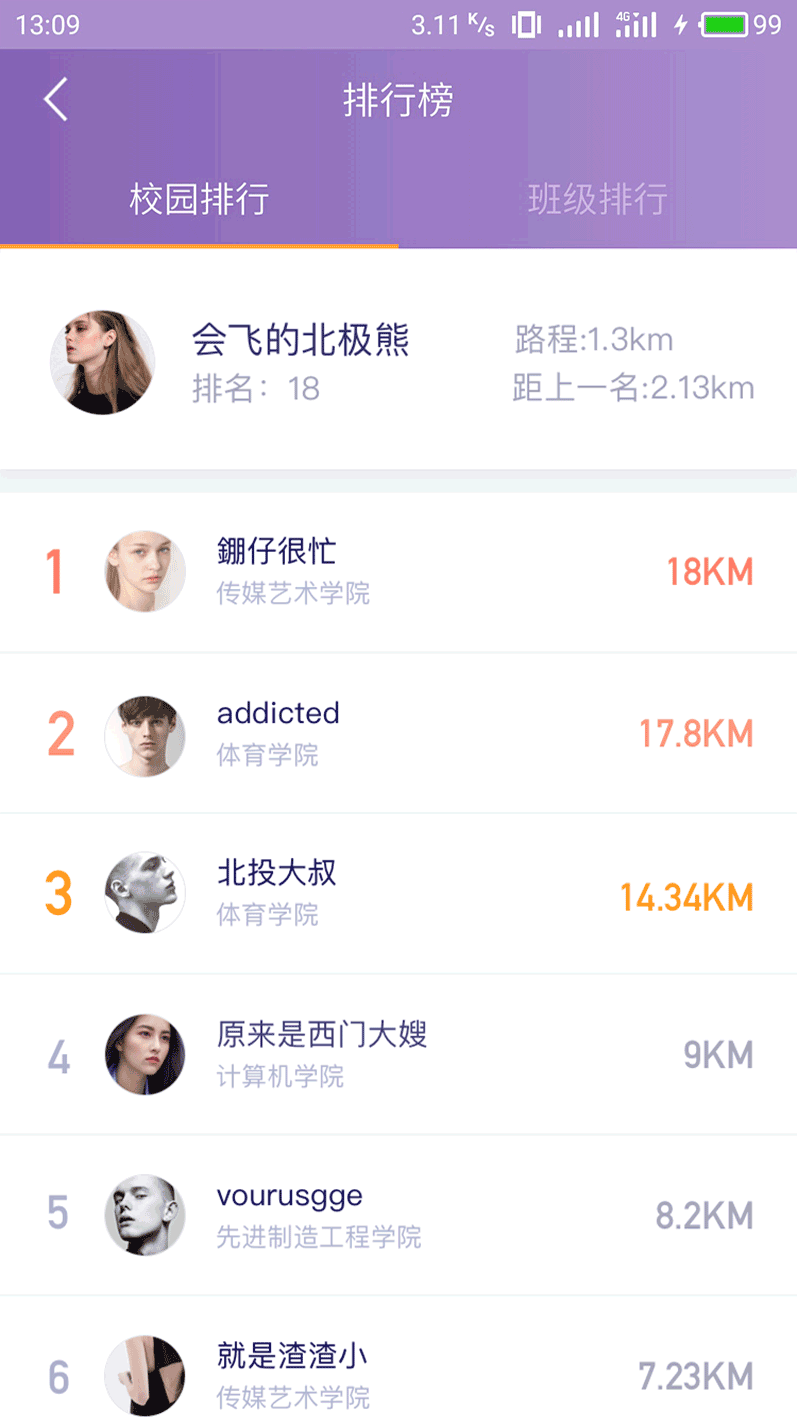Switch to the 班级排行 tab
The image size is (797, 1417).
coord(597,199)
